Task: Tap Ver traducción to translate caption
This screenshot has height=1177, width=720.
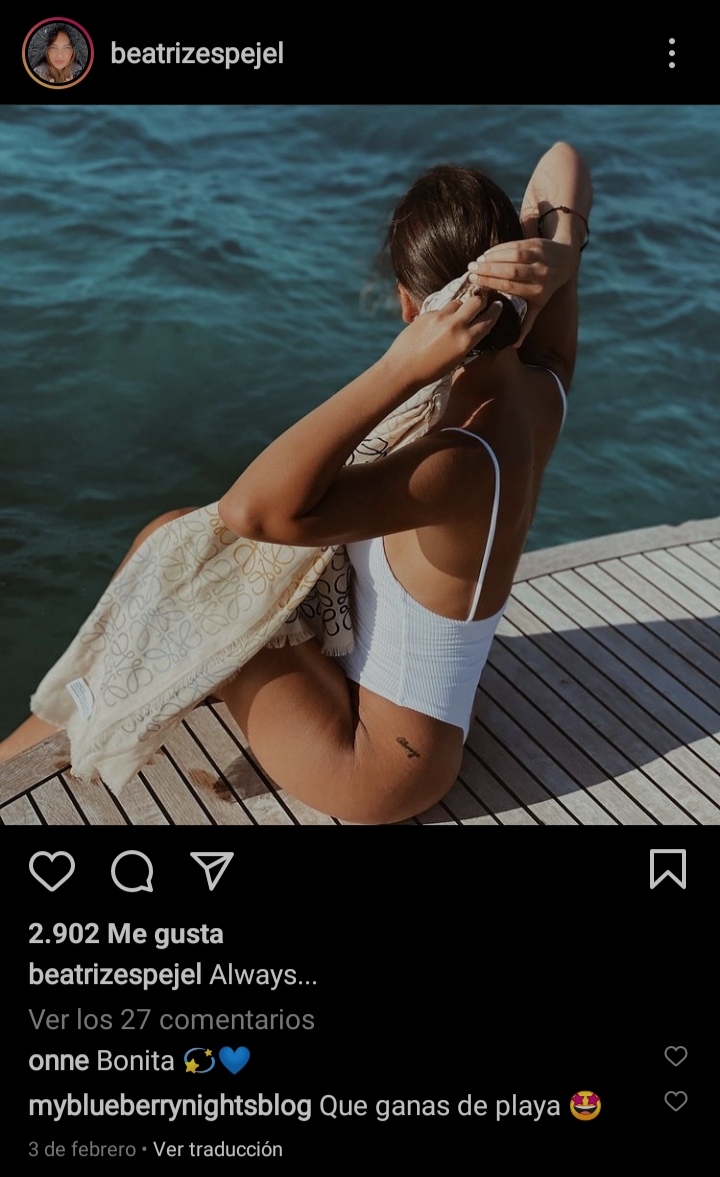Action: pyautogui.click(x=218, y=1149)
